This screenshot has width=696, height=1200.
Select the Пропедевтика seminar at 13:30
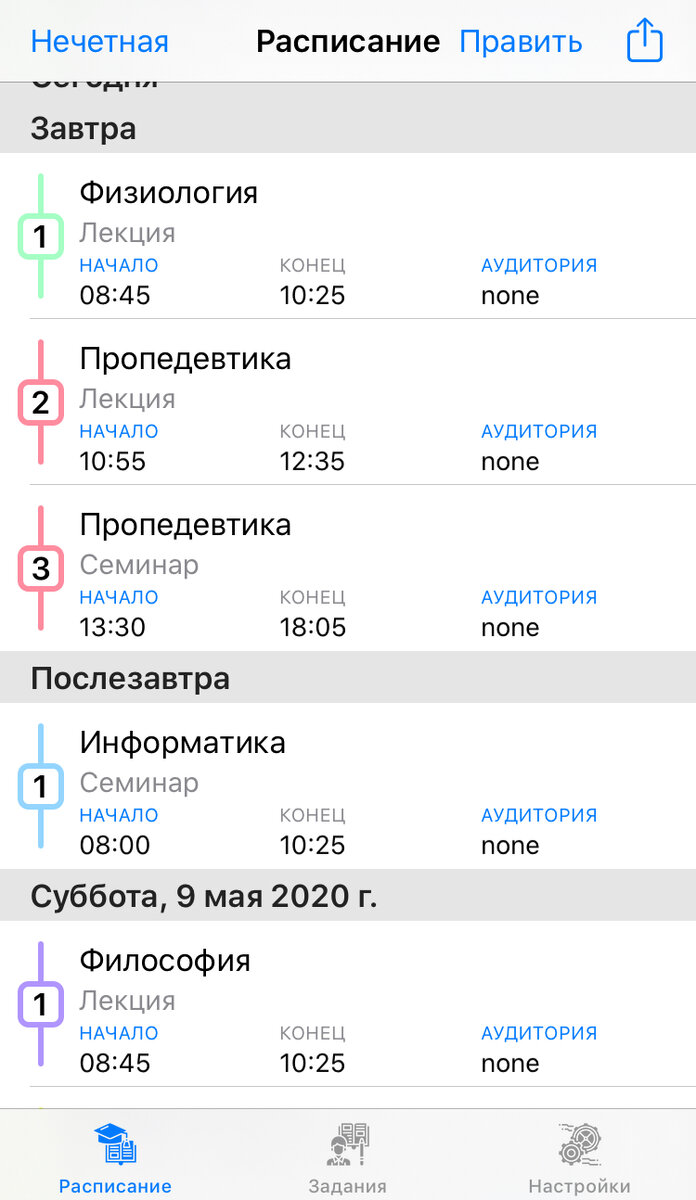tap(348, 568)
